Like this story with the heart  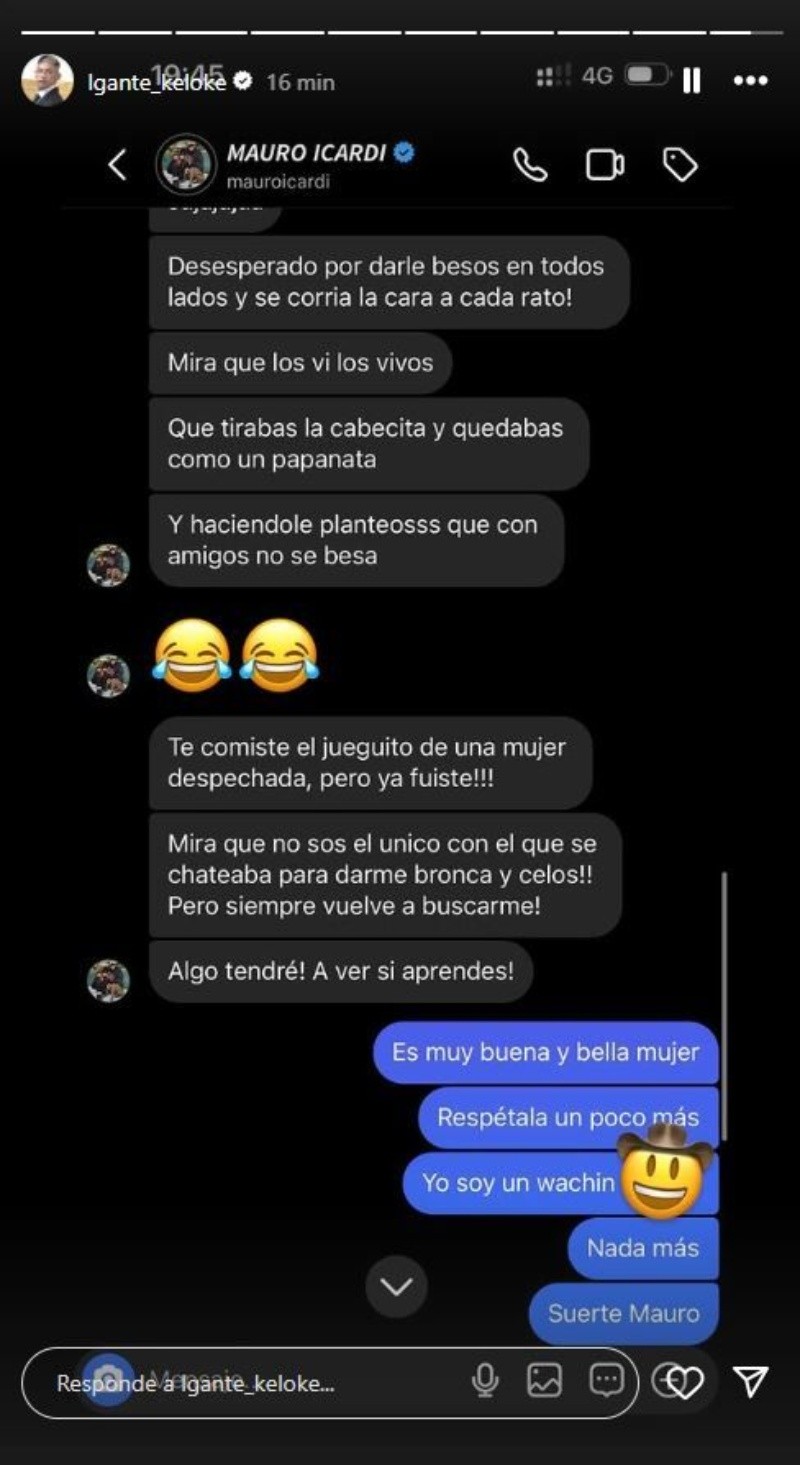pyautogui.click(x=685, y=1382)
